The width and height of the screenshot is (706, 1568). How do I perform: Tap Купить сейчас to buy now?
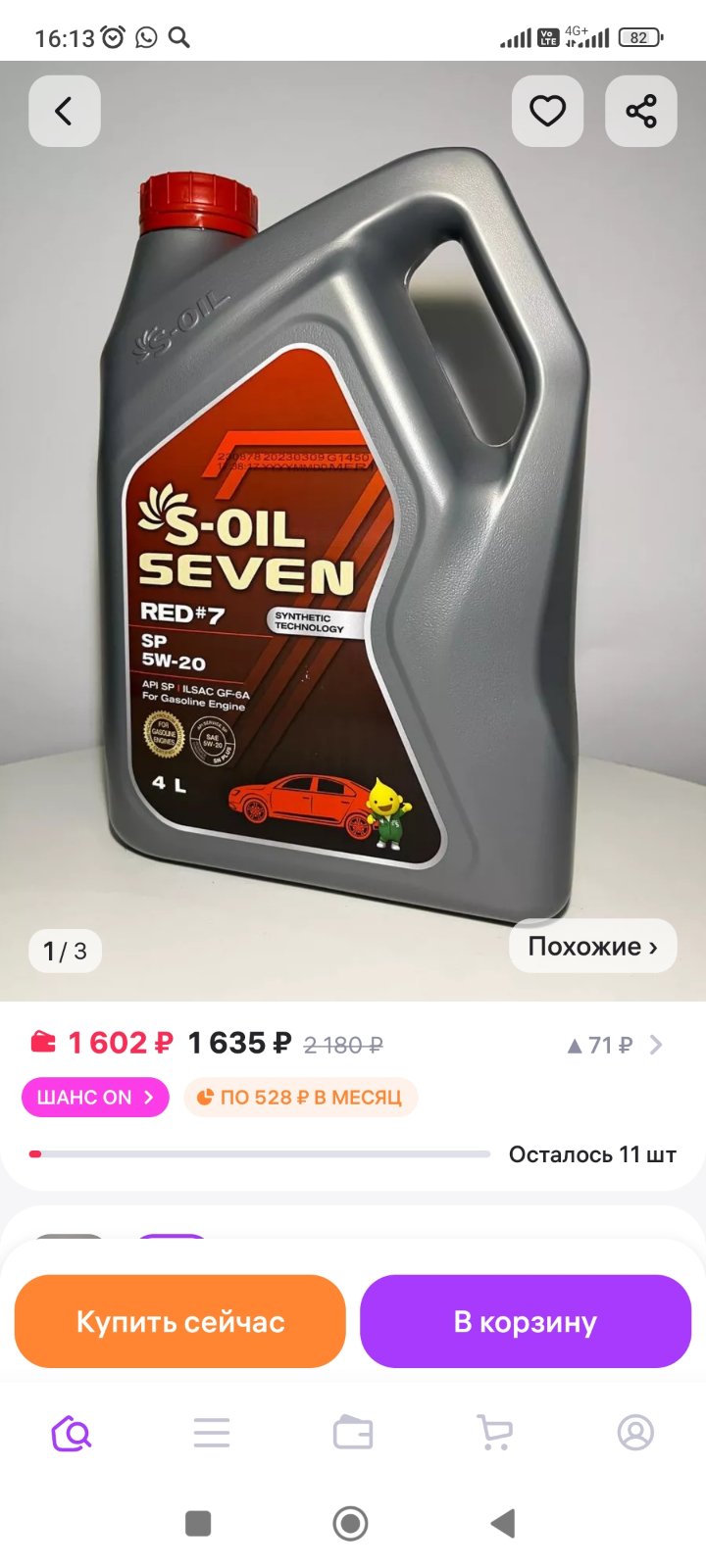pos(180,1321)
